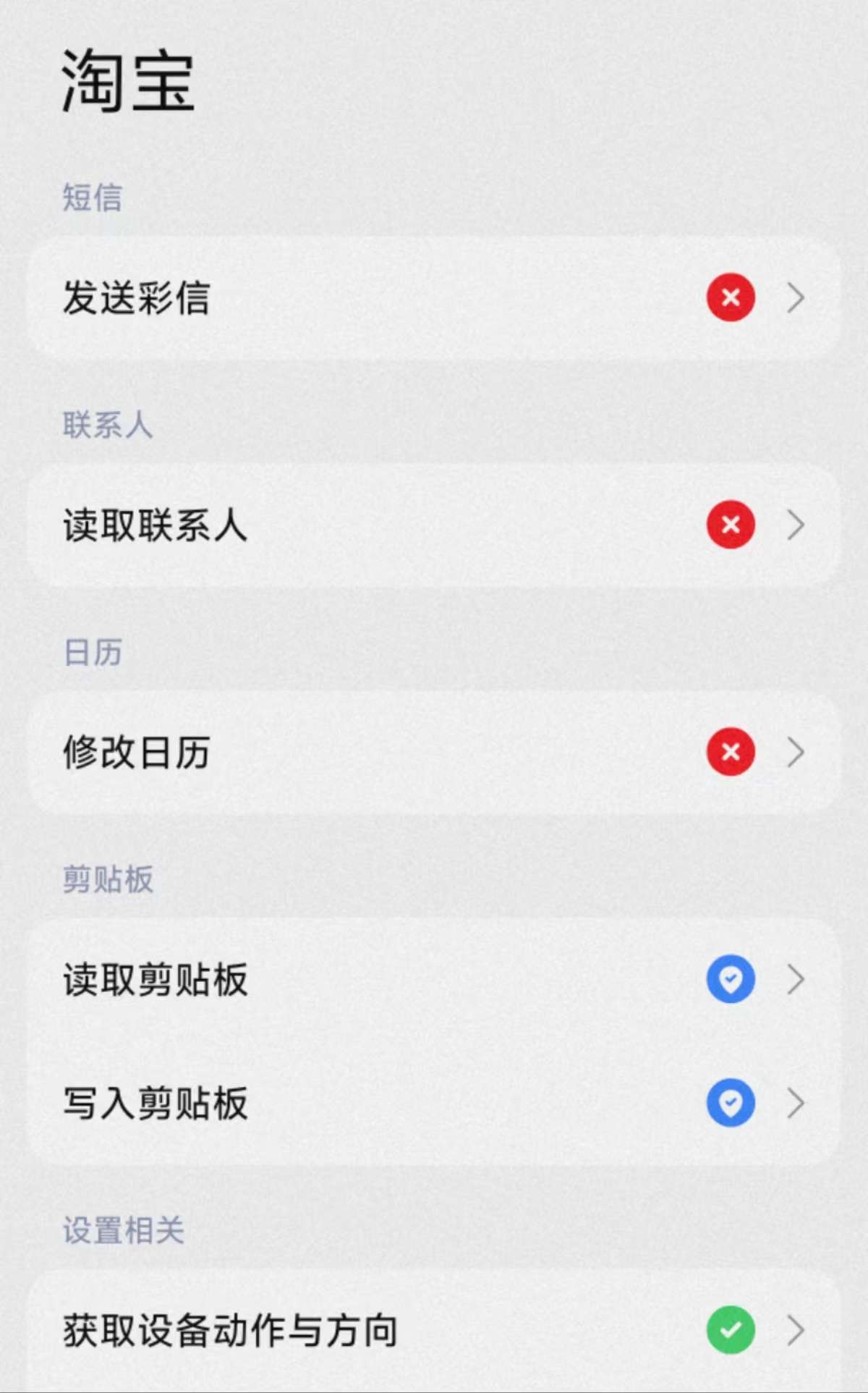The width and height of the screenshot is (868, 1393).
Task: Tap the 写入剪贴板 permission row
Action: point(434,1104)
